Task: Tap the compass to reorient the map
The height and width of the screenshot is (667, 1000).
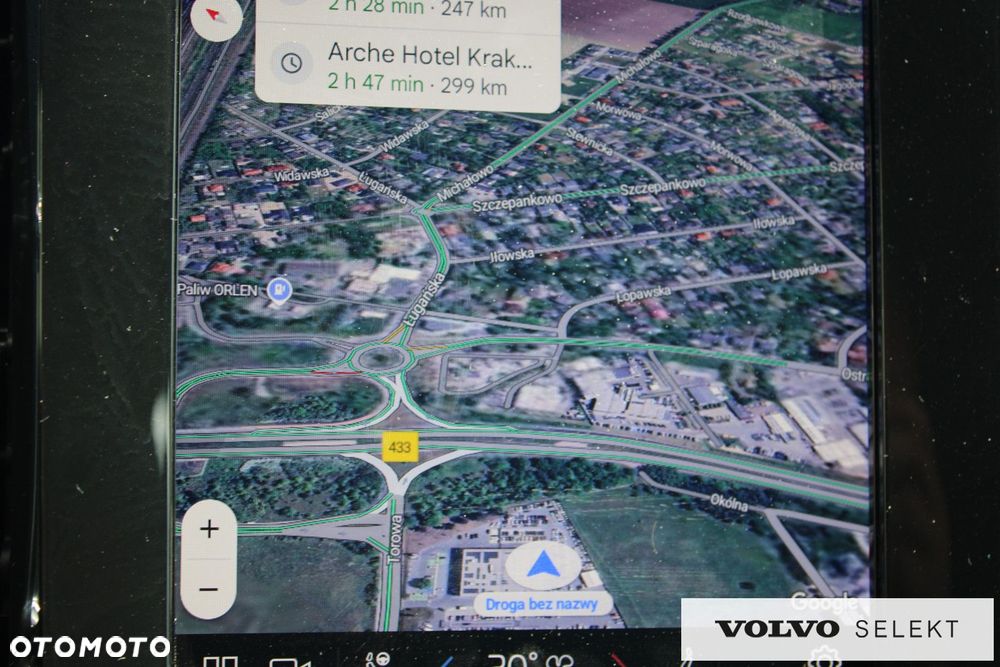Action: click(214, 17)
